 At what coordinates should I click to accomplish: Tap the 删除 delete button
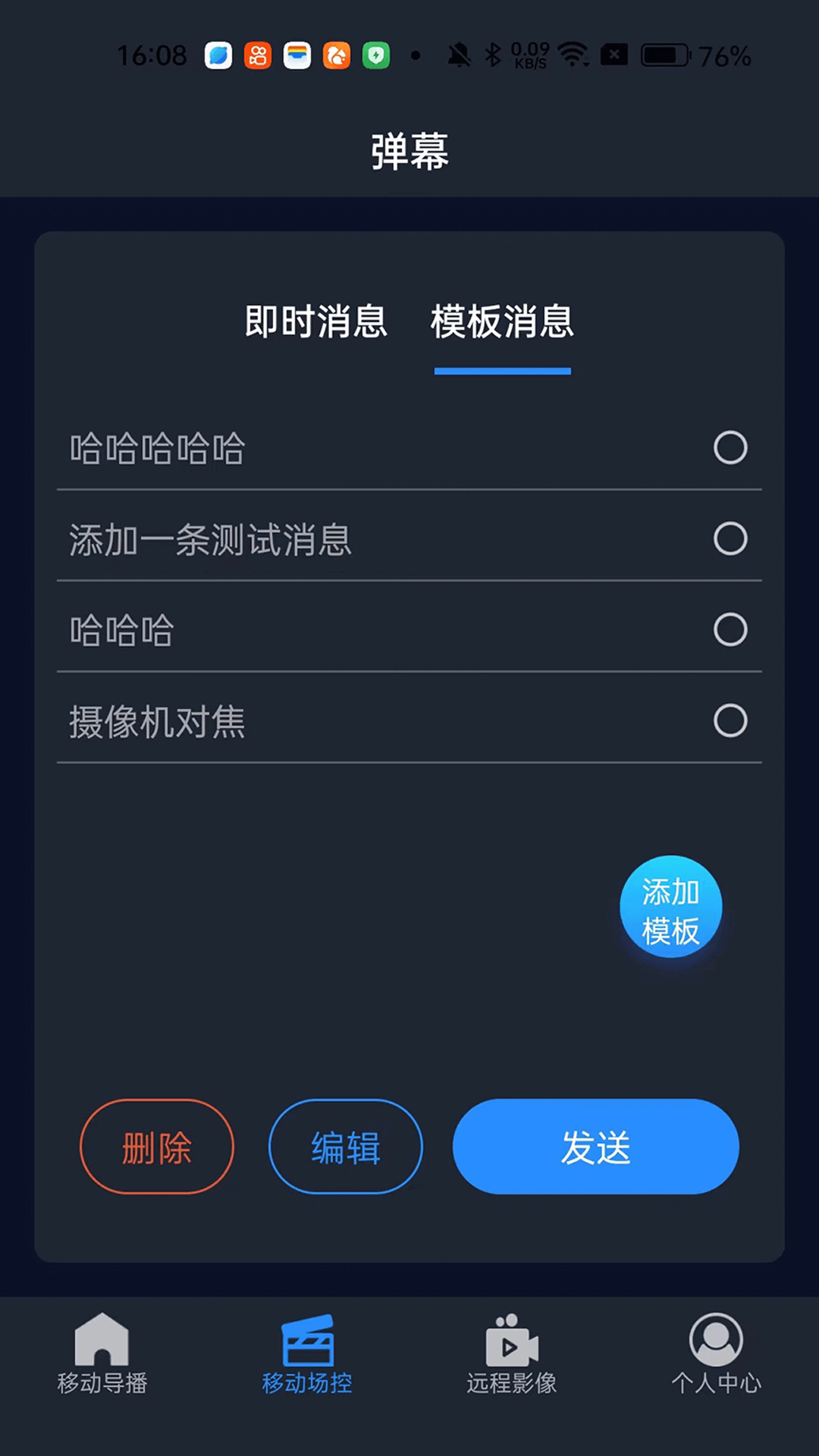coord(156,1147)
